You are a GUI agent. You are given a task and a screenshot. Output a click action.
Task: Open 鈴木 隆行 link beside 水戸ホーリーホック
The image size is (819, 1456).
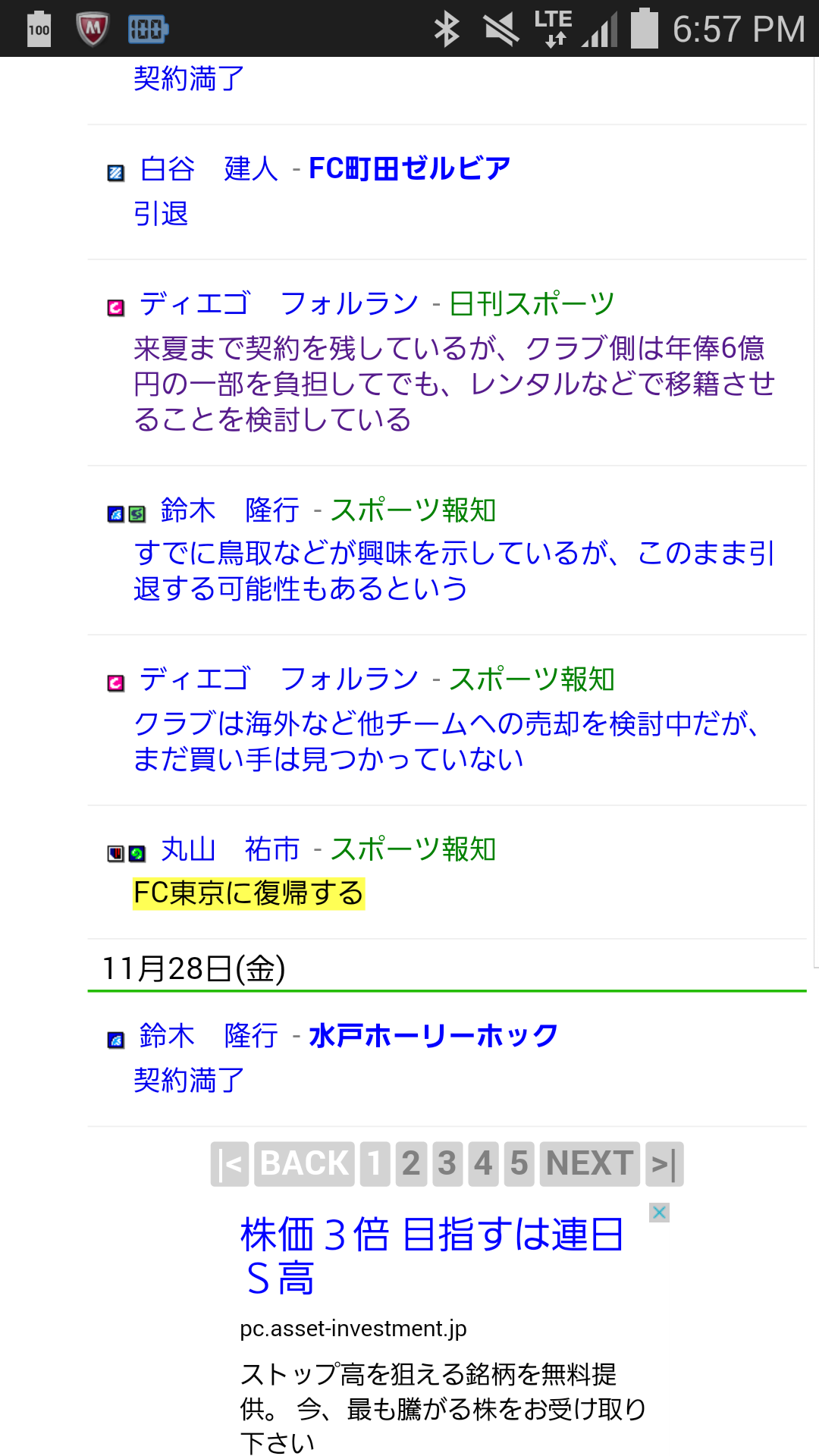click(x=209, y=1035)
